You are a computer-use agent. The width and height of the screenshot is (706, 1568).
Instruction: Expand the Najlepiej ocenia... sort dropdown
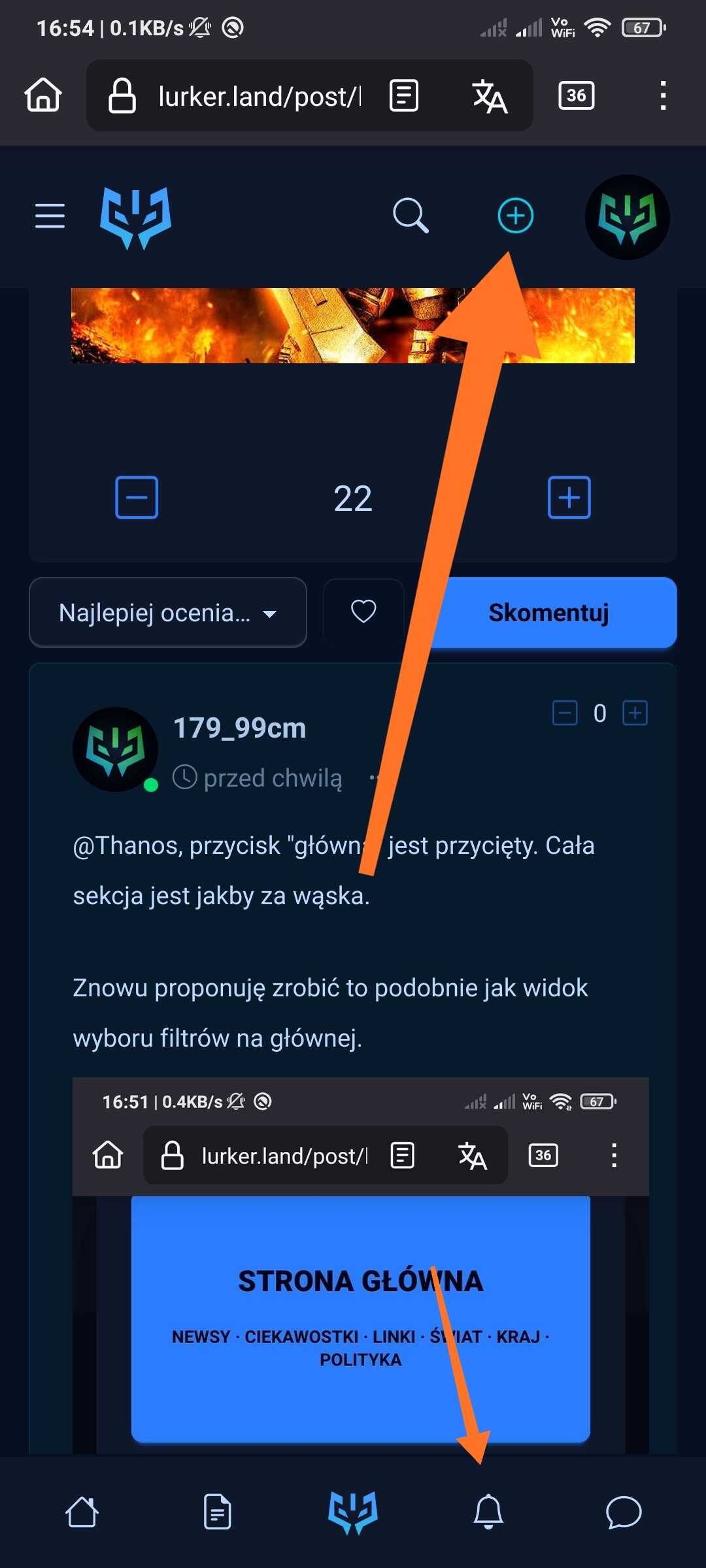168,612
